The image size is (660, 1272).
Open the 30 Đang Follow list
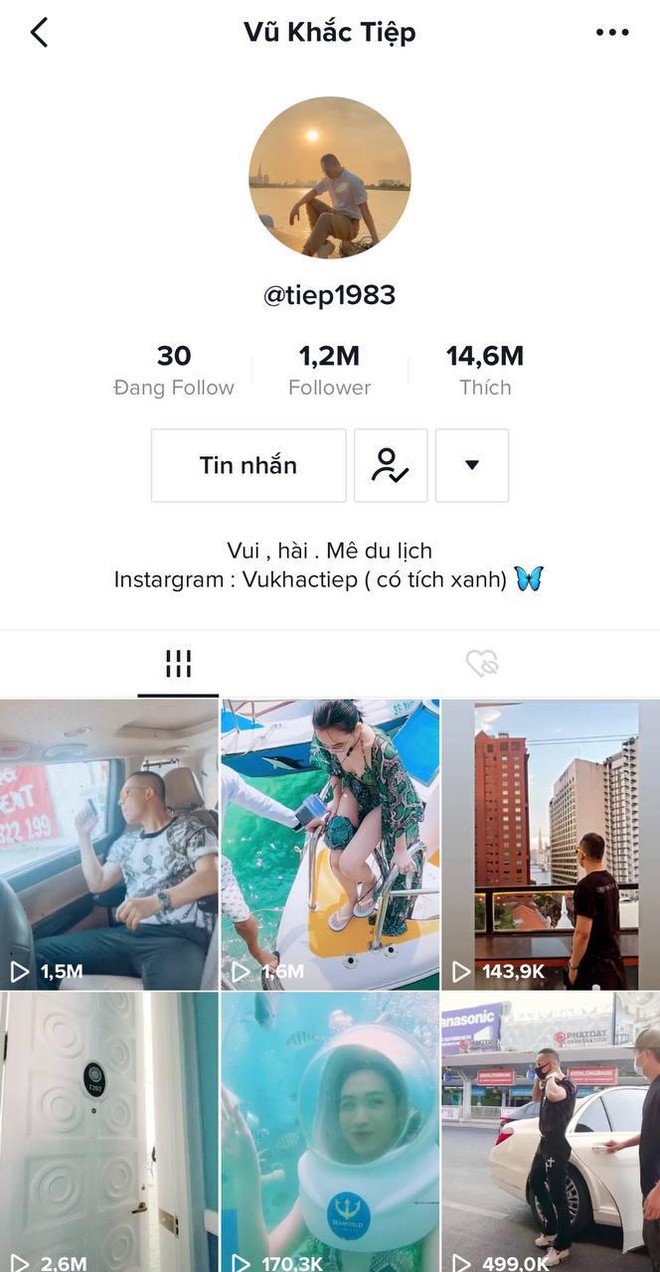click(174, 370)
